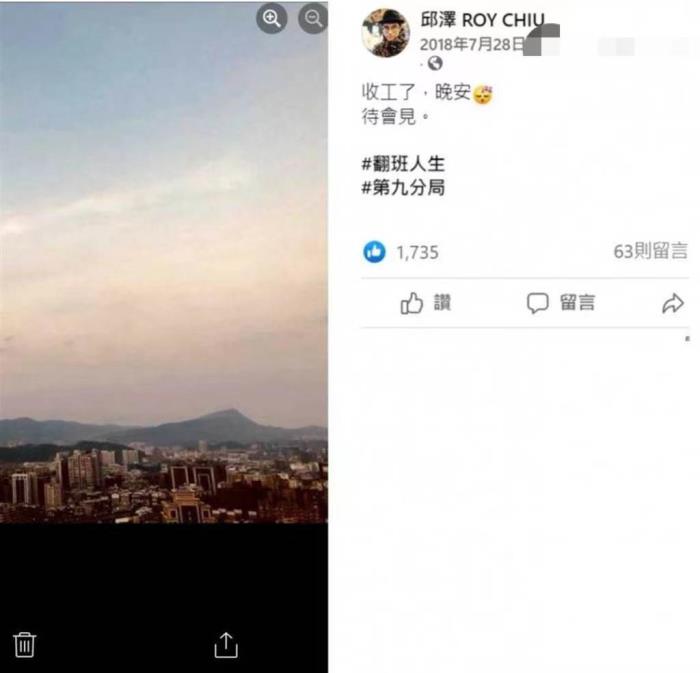Show the 63則留言 comments
This screenshot has width=700, height=673.
pos(650,252)
